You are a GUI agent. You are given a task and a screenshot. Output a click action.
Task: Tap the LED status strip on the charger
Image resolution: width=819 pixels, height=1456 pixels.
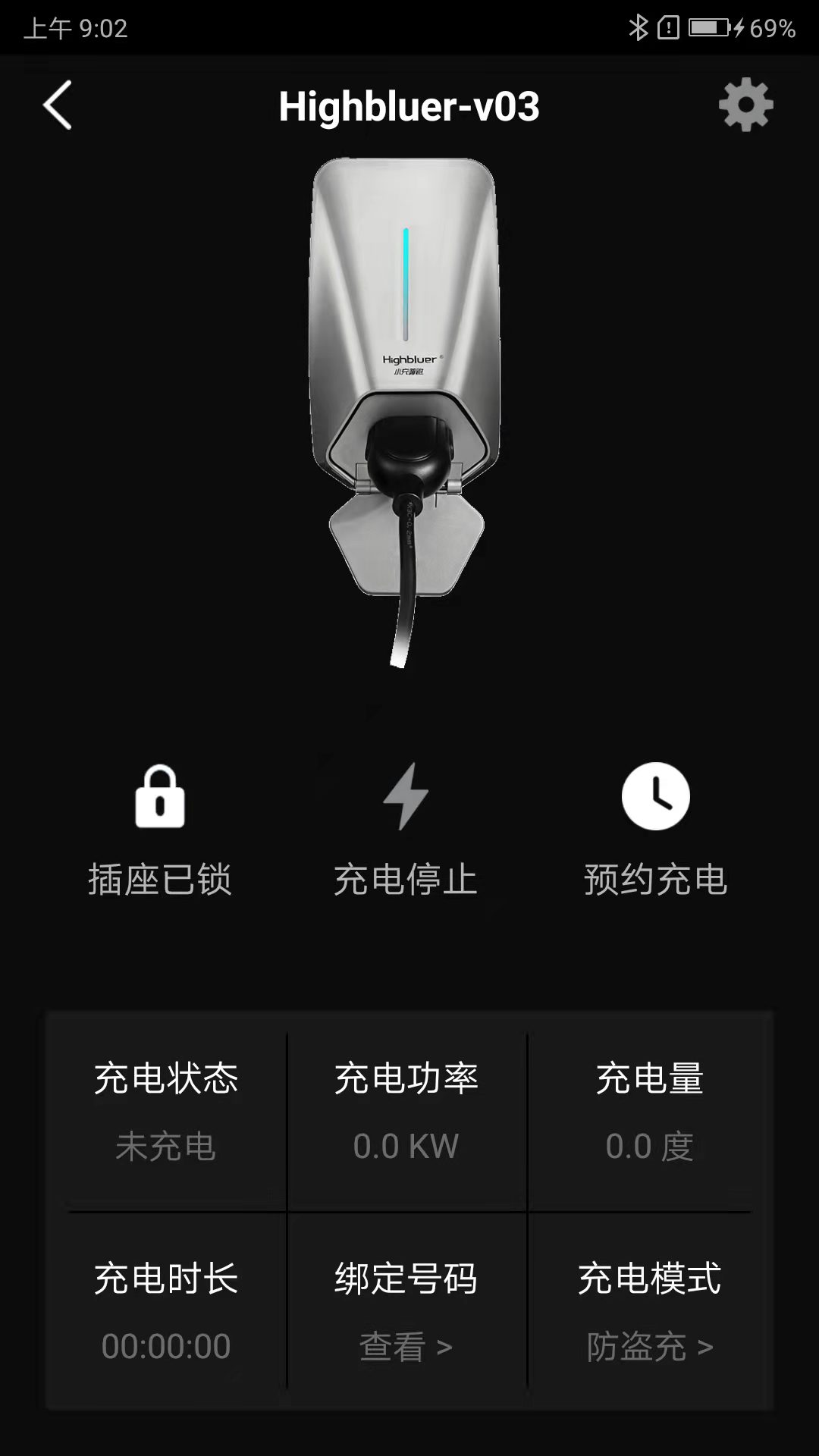click(x=407, y=281)
